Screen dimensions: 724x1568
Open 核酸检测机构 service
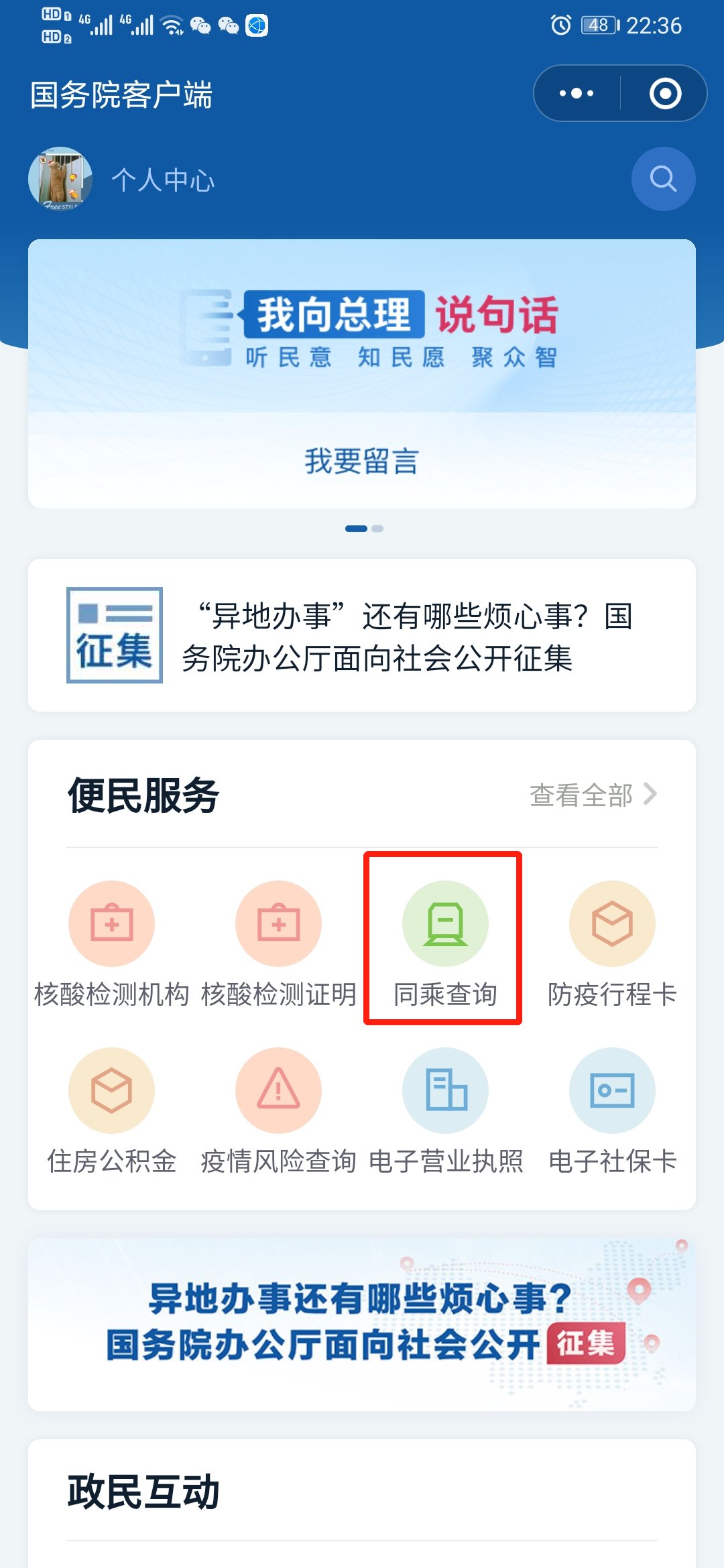point(111,942)
